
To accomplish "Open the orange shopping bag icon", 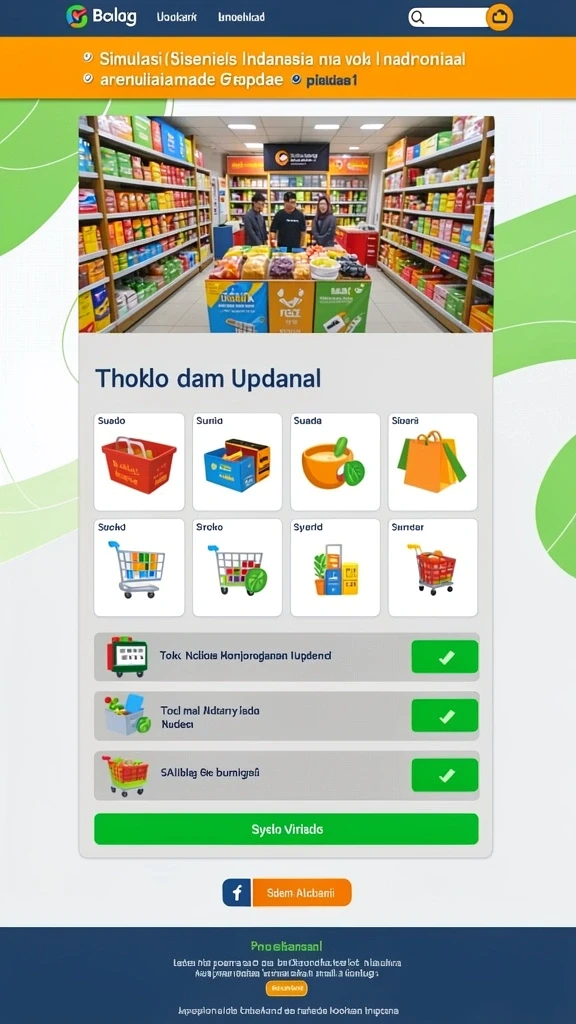I will [x=500, y=18].
